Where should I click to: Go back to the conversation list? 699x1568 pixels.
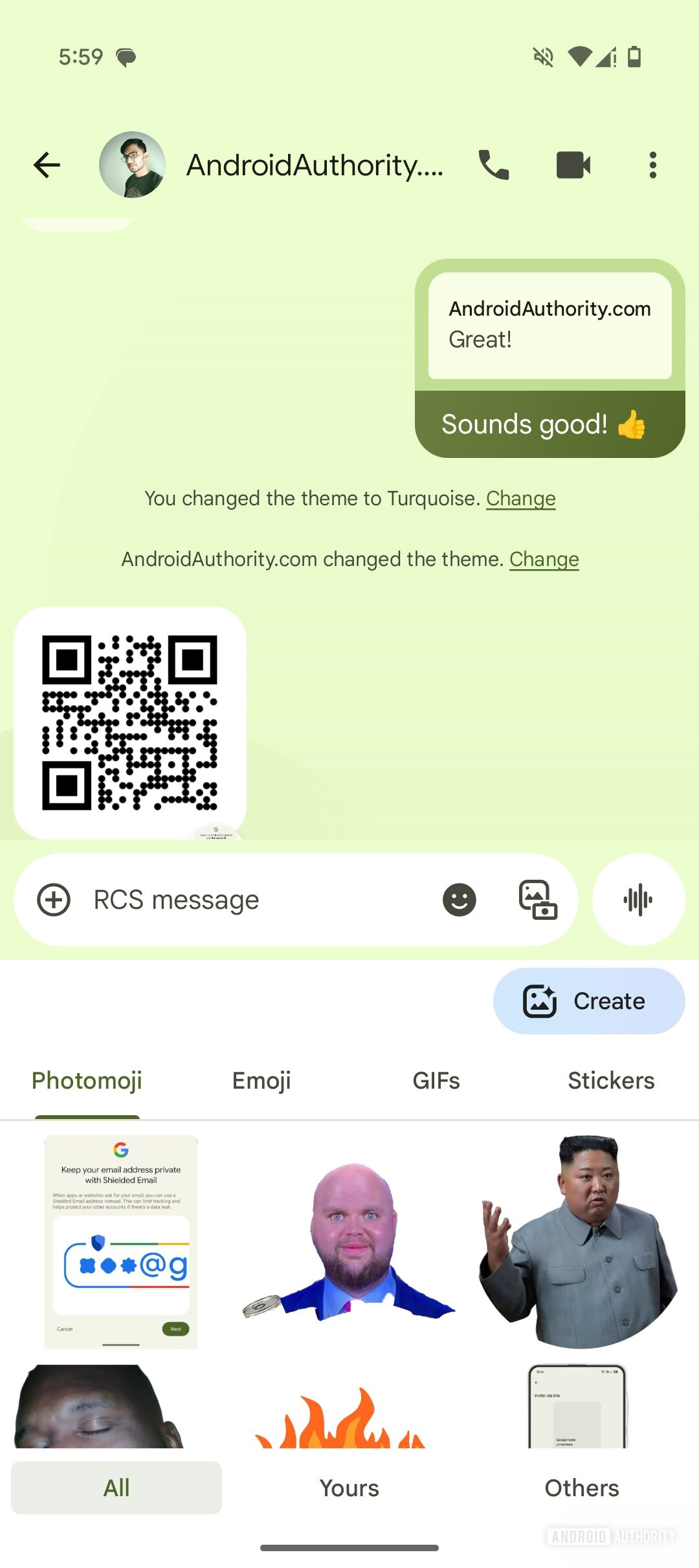[47, 165]
